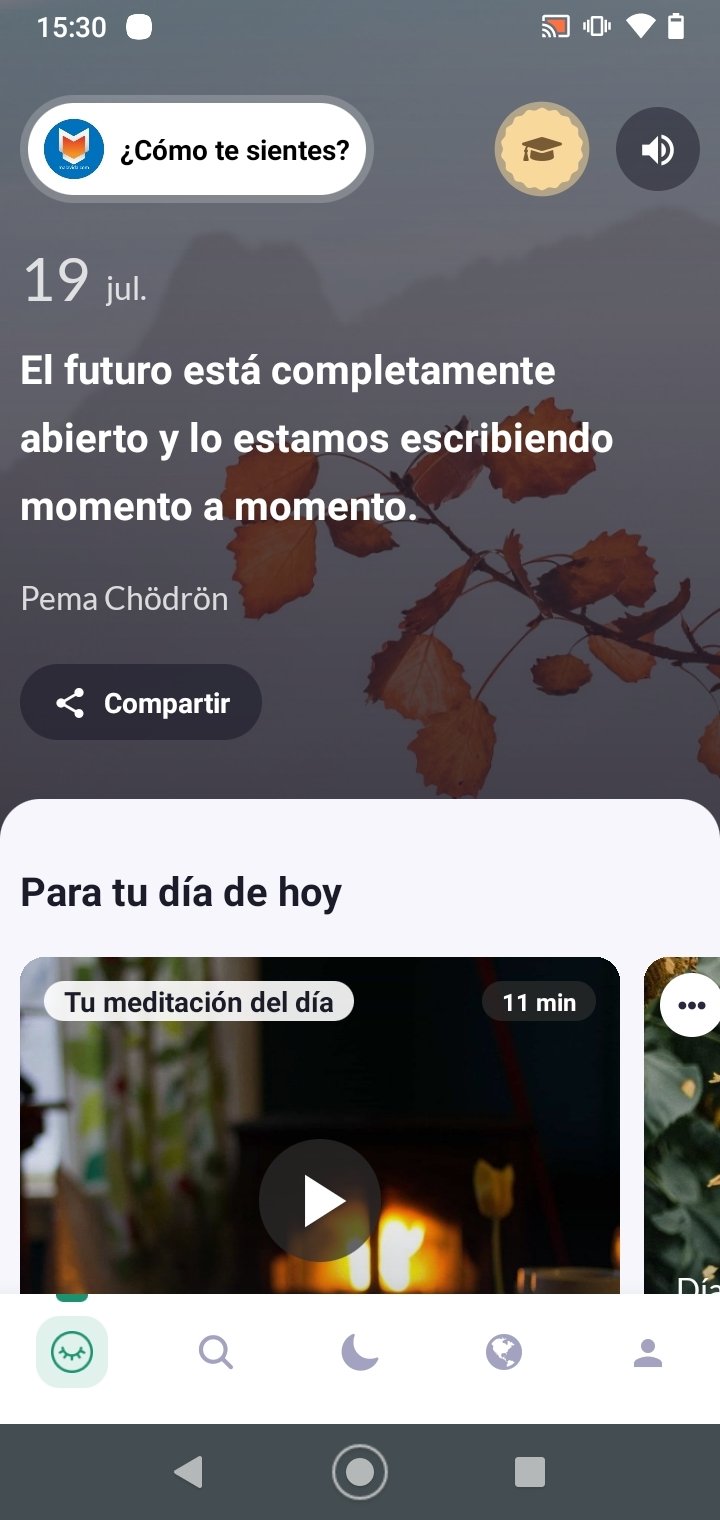Share the daily quote with Compartir
The image size is (720, 1520).
click(x=141, y=703)
